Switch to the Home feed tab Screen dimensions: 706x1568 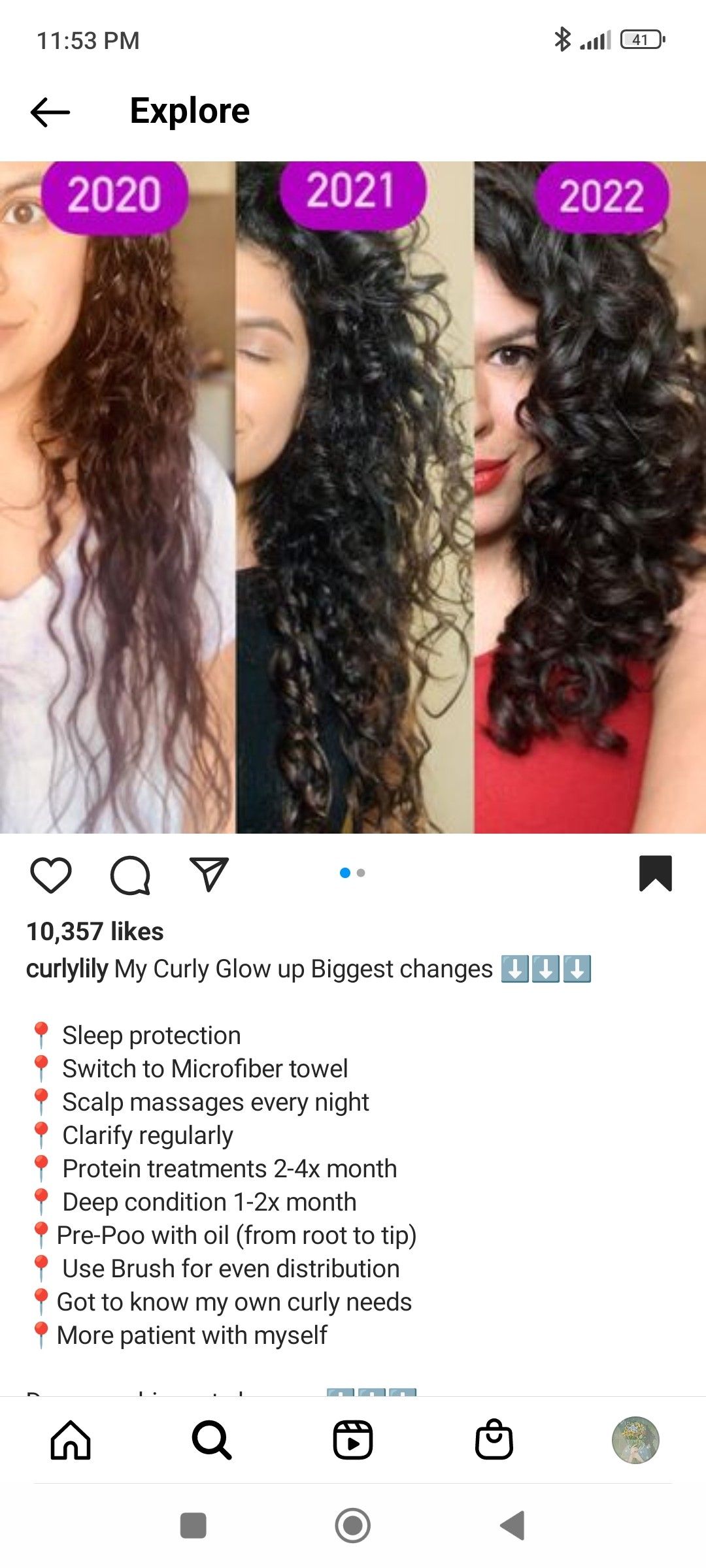(71, 1440)
